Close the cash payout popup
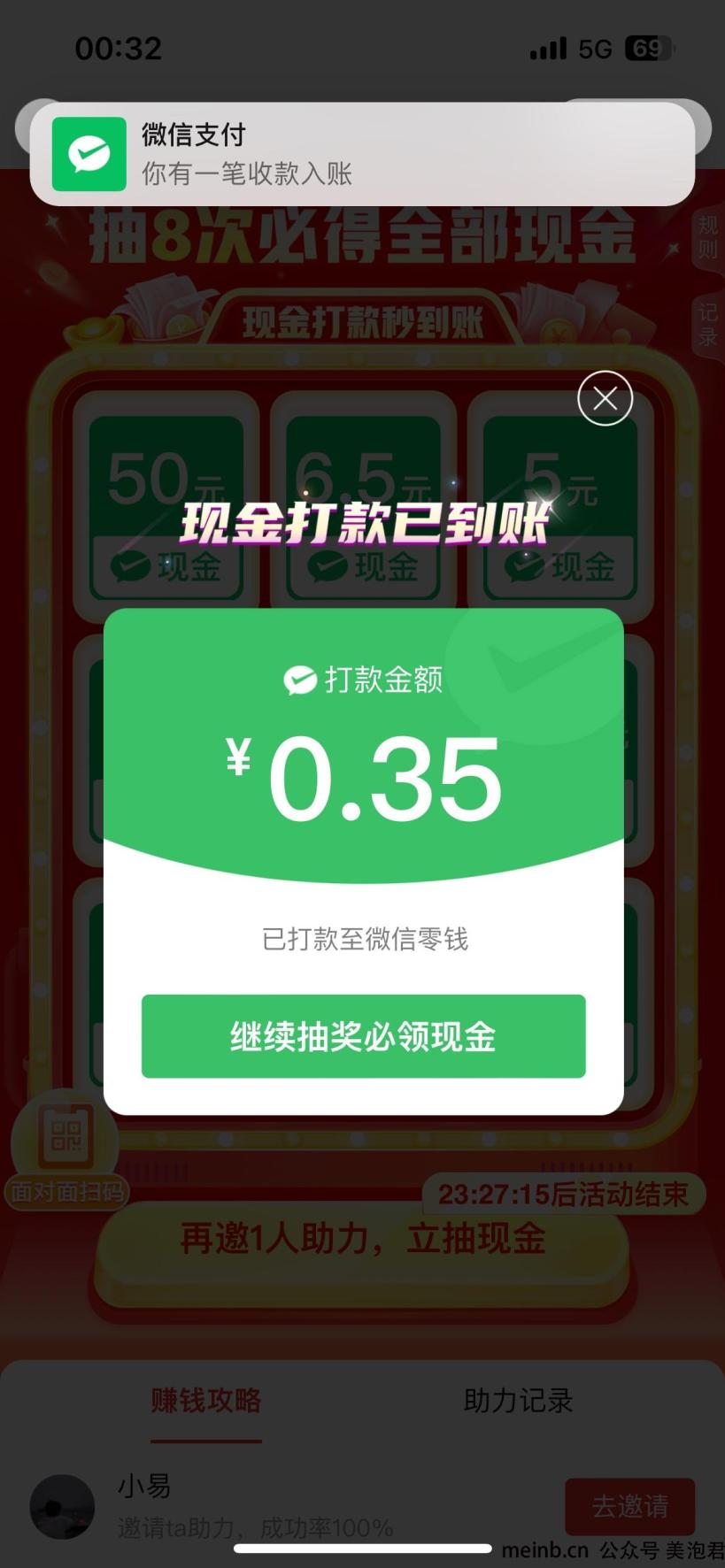 pyautogui.click(x=605, y=399)
